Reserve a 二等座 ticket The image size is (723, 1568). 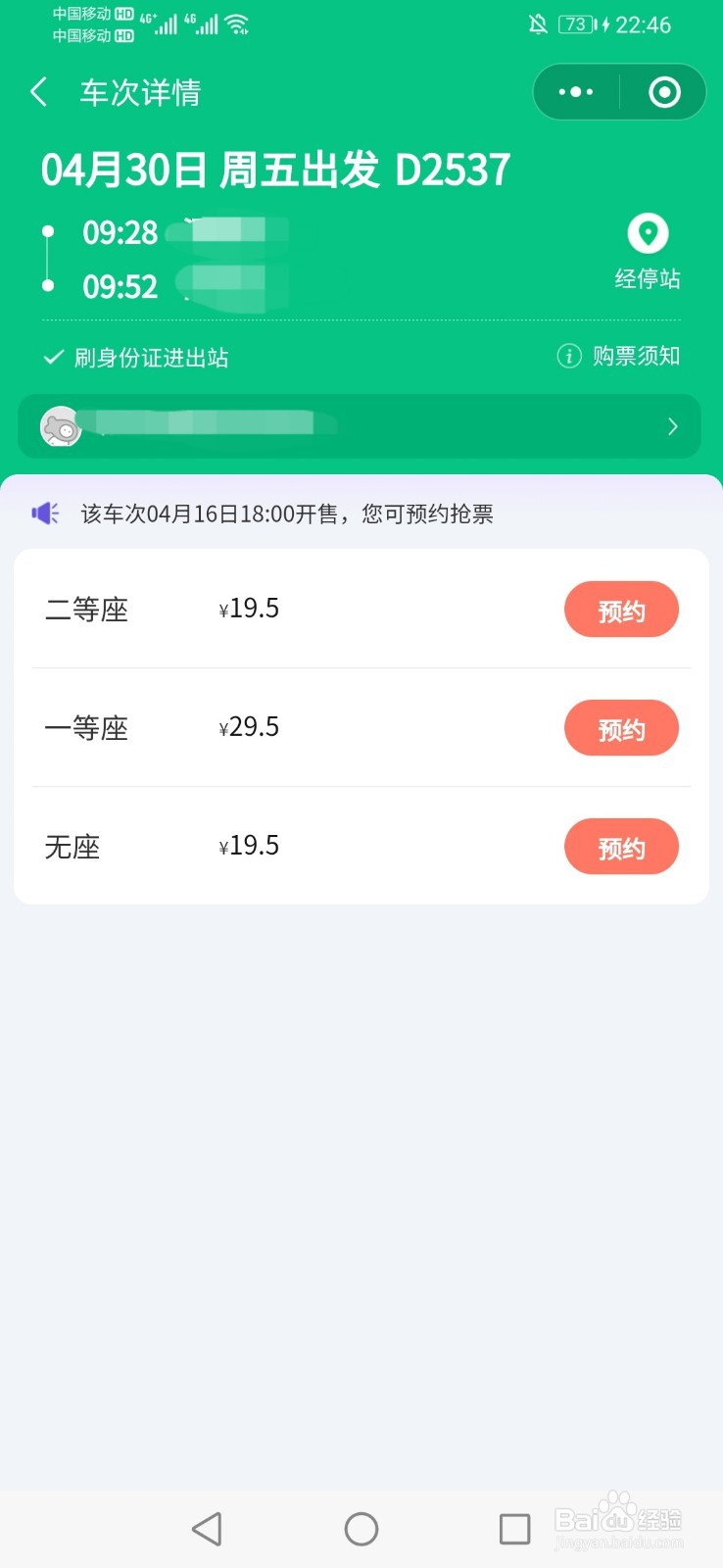click(x=621, y=611)
